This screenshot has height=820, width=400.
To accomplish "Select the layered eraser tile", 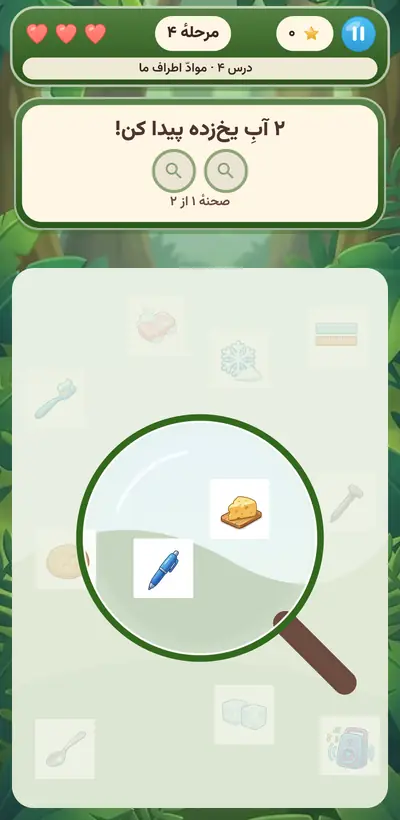I will tap(337, 335).
